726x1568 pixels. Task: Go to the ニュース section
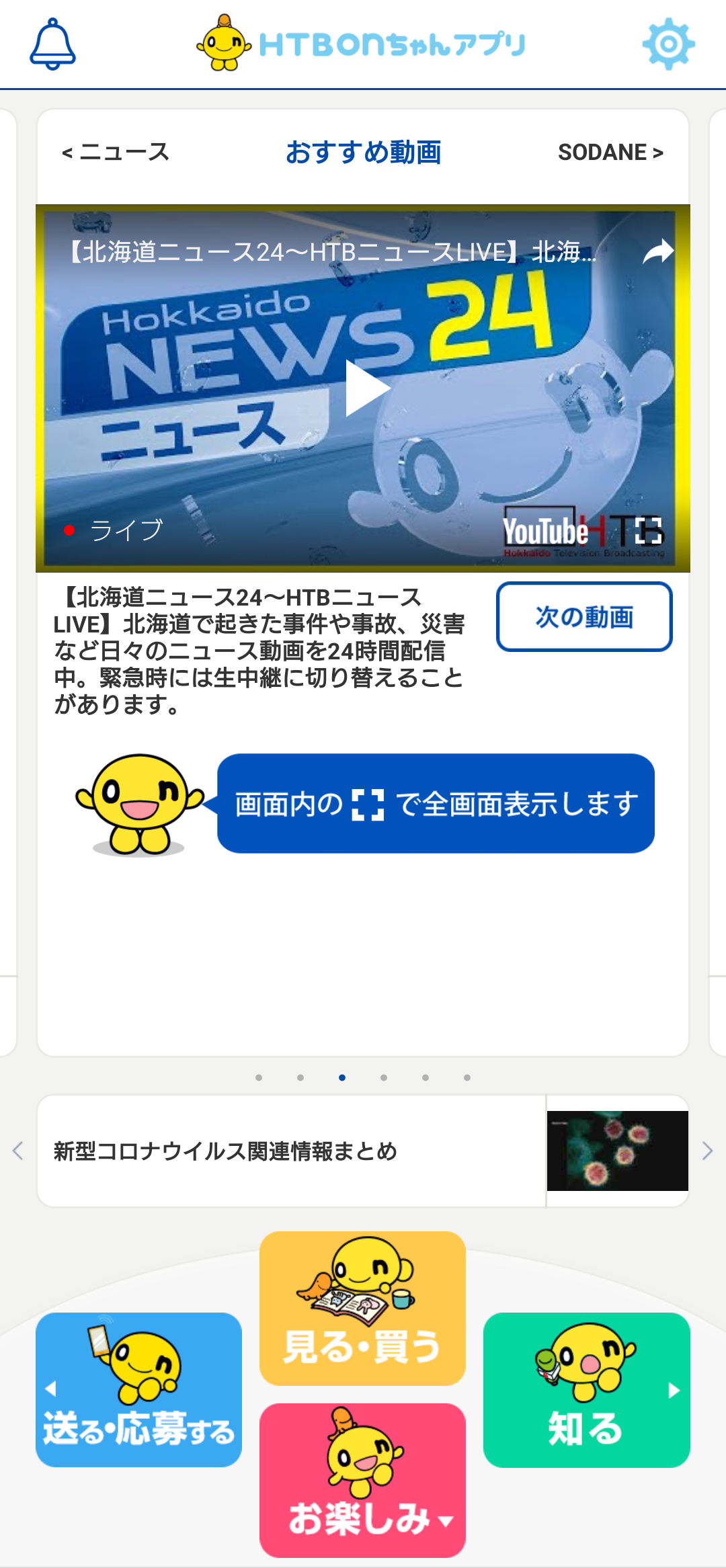(x=116, y=153)
